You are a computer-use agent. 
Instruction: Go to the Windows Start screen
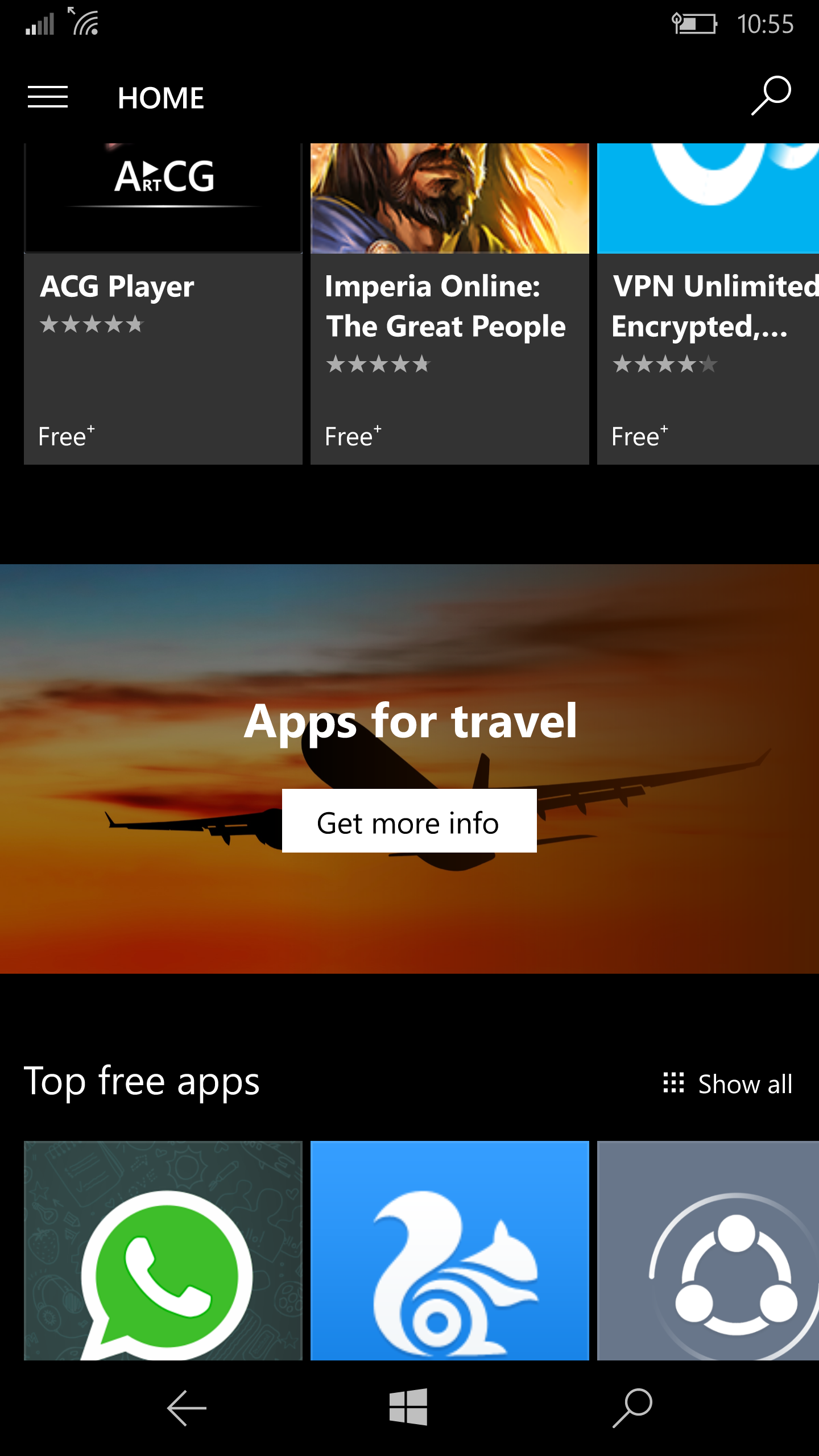408,1407
